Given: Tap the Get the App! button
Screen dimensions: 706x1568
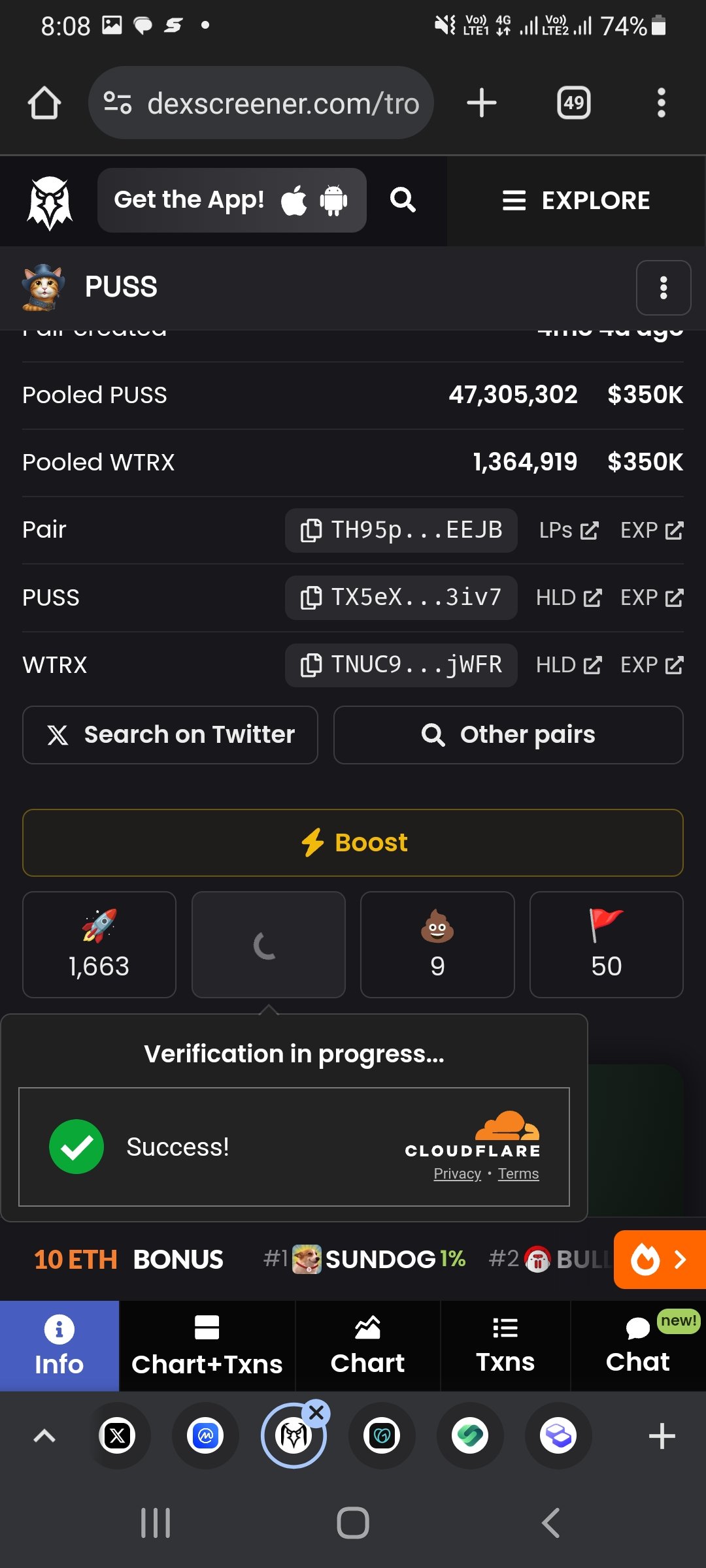Looking at the screenshot, I should point(232,200).
